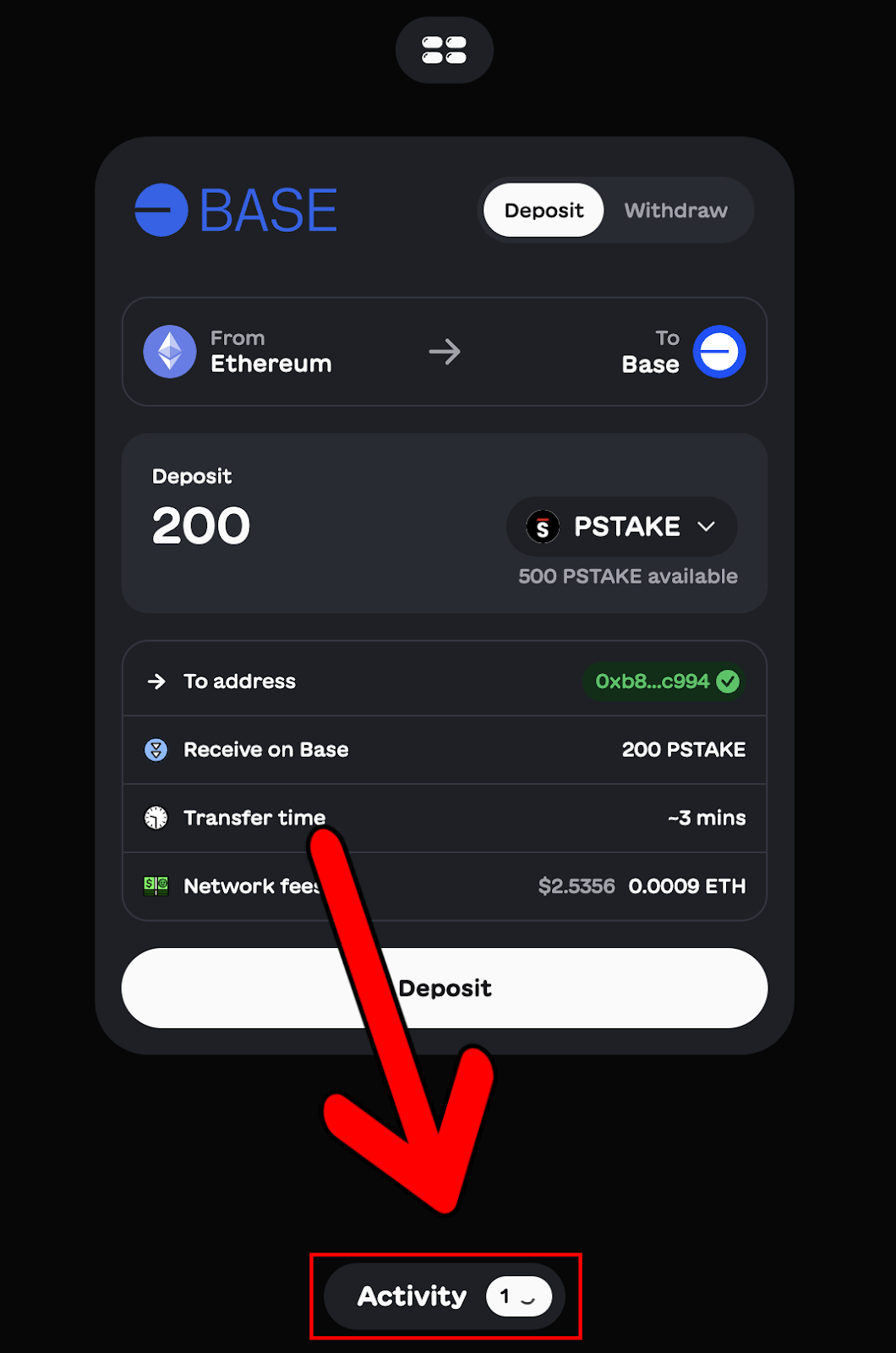Select the Deposit tab
Screen dimensions: 896x1353
(x=544, y=211)
